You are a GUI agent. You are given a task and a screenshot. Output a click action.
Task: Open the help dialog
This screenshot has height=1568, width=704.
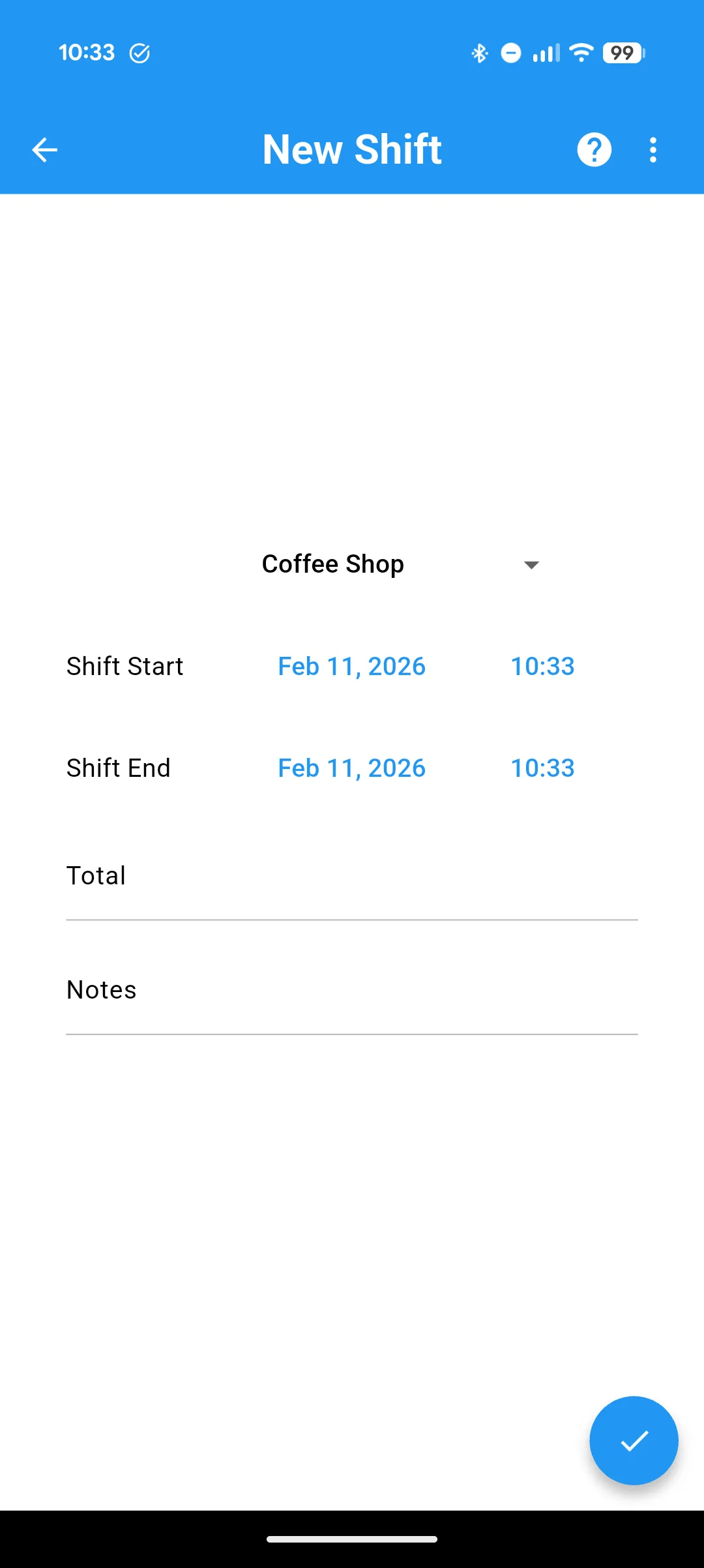pyautogui.click(x=594, y=149)
